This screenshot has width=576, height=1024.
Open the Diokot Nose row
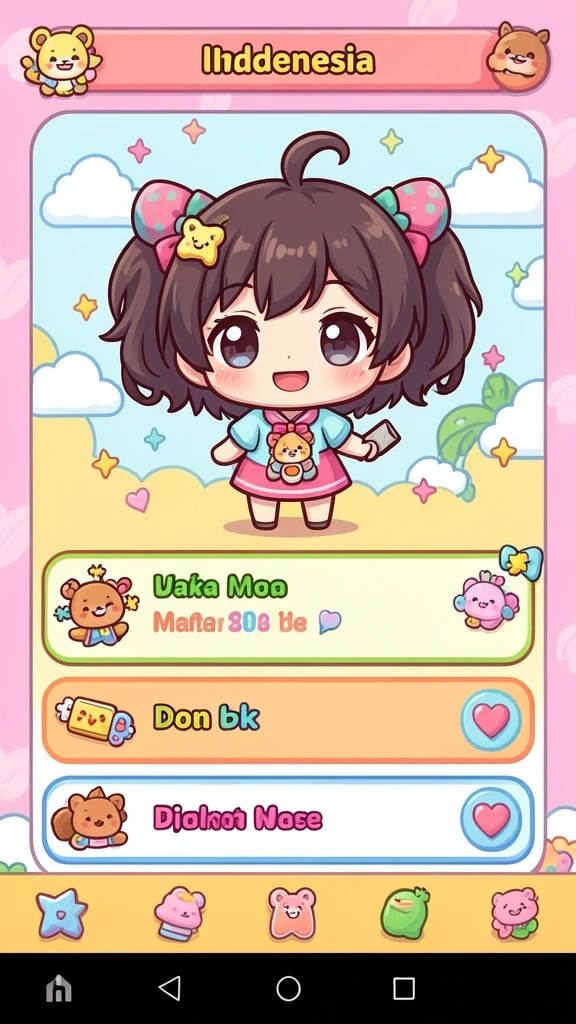[288, 820]
